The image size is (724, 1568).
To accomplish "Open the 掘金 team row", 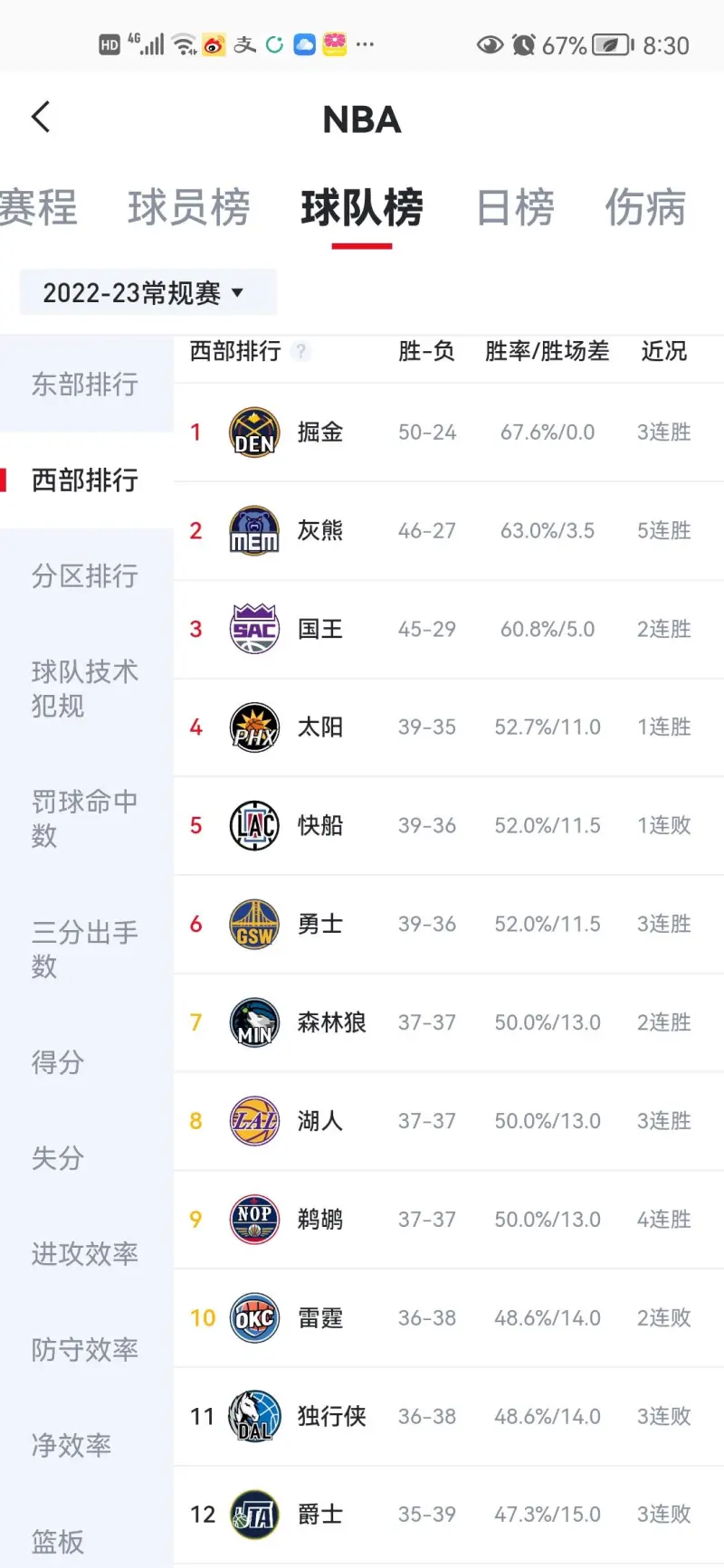I will coord(448,432).
